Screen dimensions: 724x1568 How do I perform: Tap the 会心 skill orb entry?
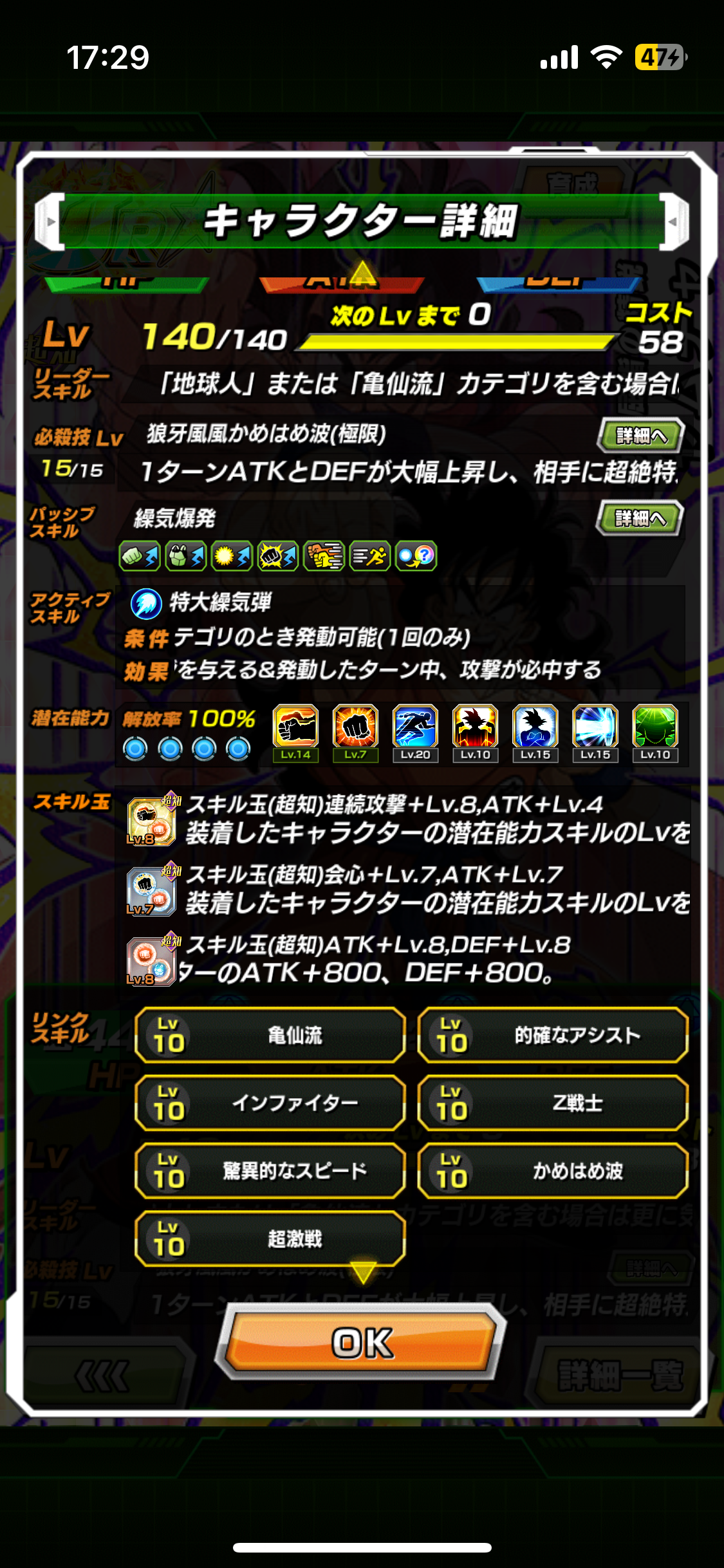point(405,889)
